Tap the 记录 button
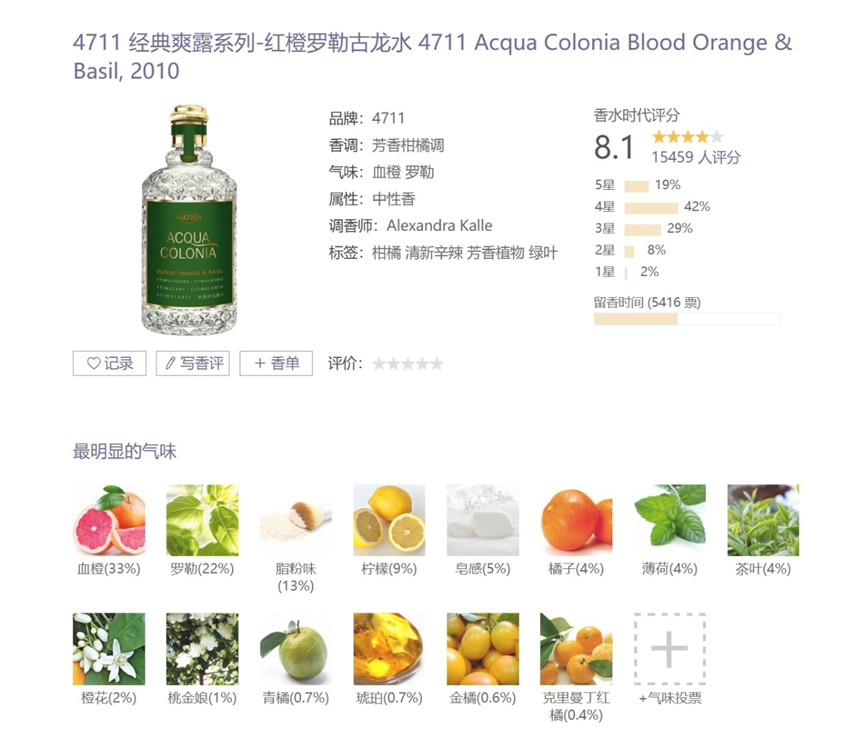Image resolution: width=865 pixels, height=737 pixels. 110,363
